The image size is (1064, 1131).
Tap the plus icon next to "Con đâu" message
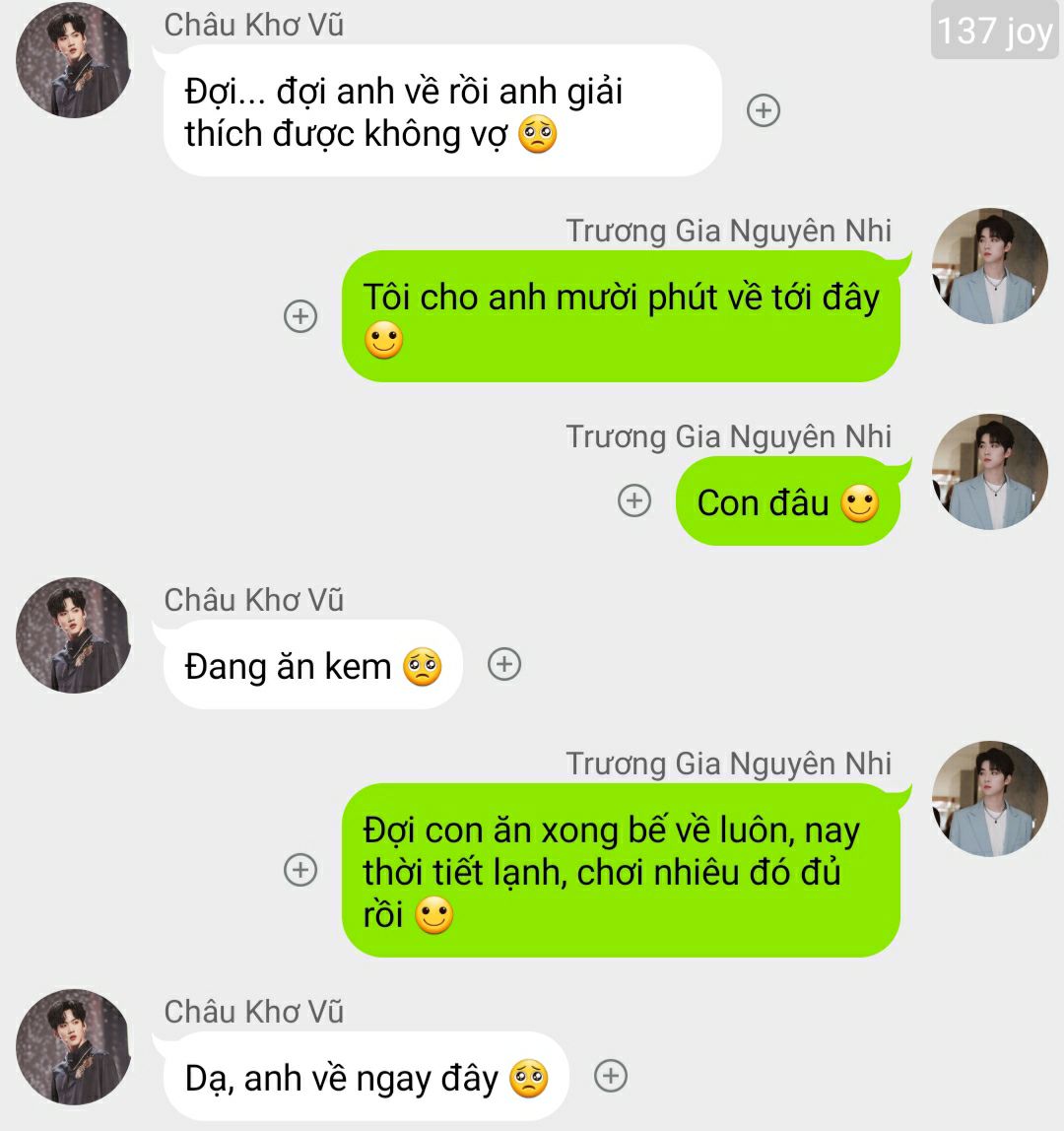point(634,500)
